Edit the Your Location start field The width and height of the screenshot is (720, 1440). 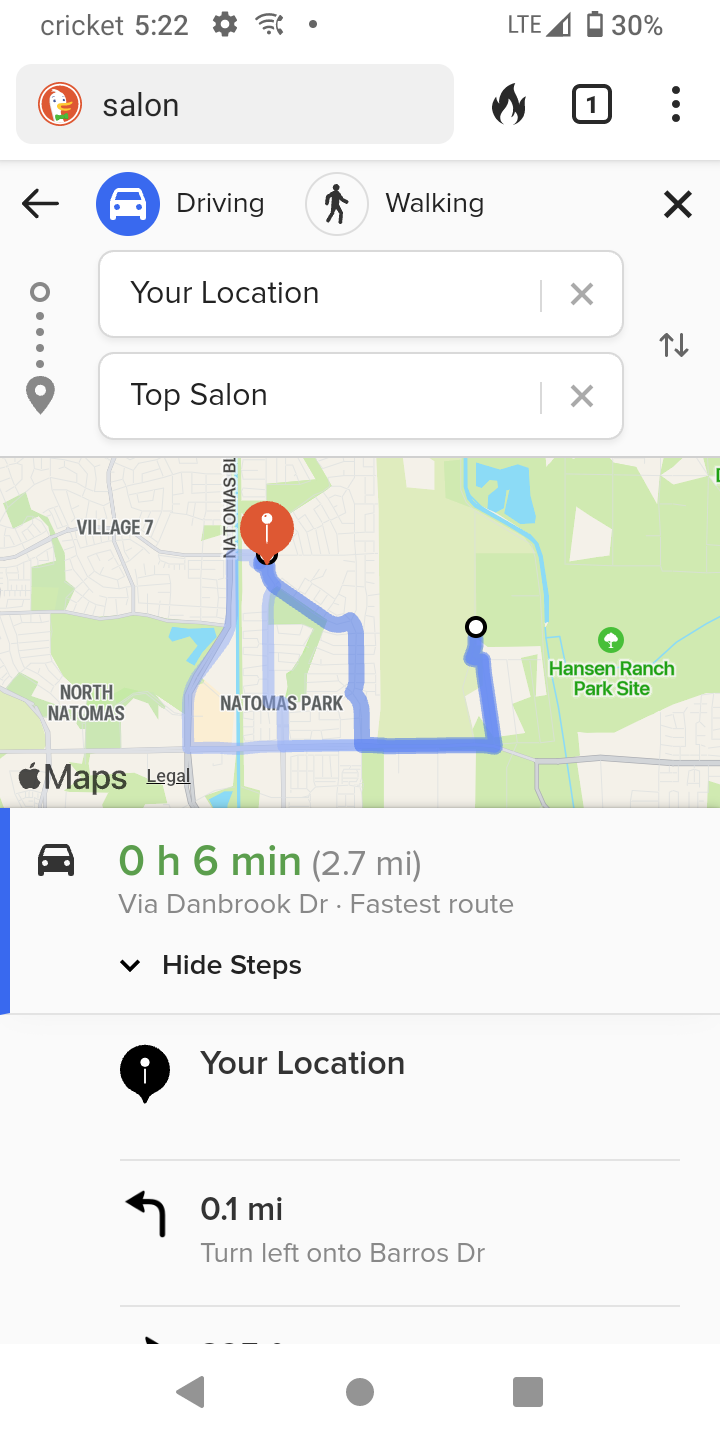pos(320,294)
